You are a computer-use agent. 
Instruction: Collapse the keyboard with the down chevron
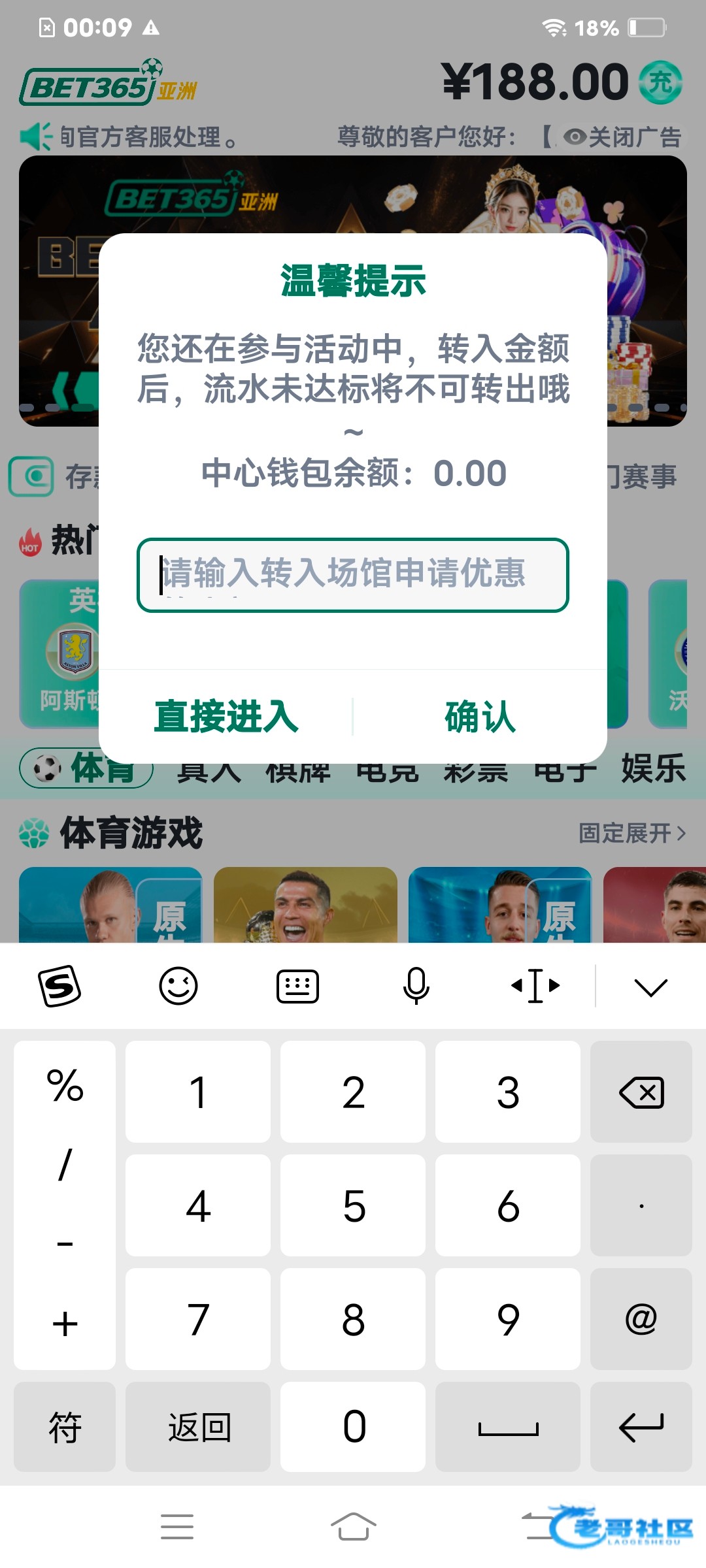[651, 987]
